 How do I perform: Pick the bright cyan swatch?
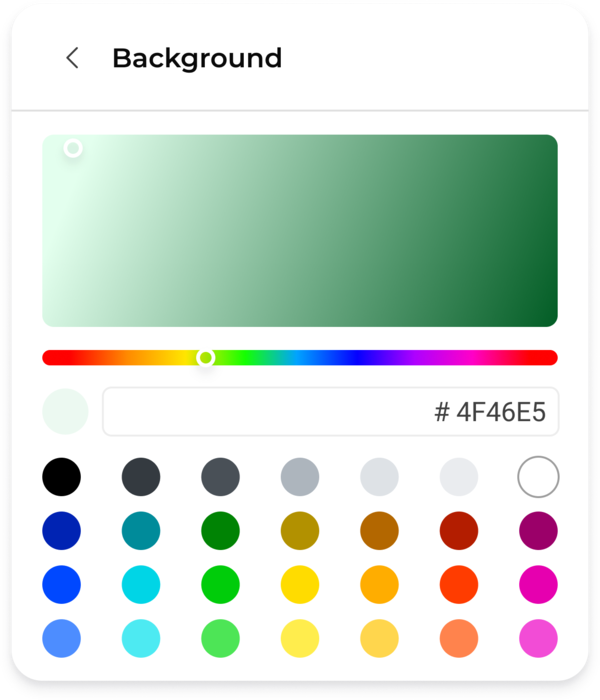coord(141,584)
